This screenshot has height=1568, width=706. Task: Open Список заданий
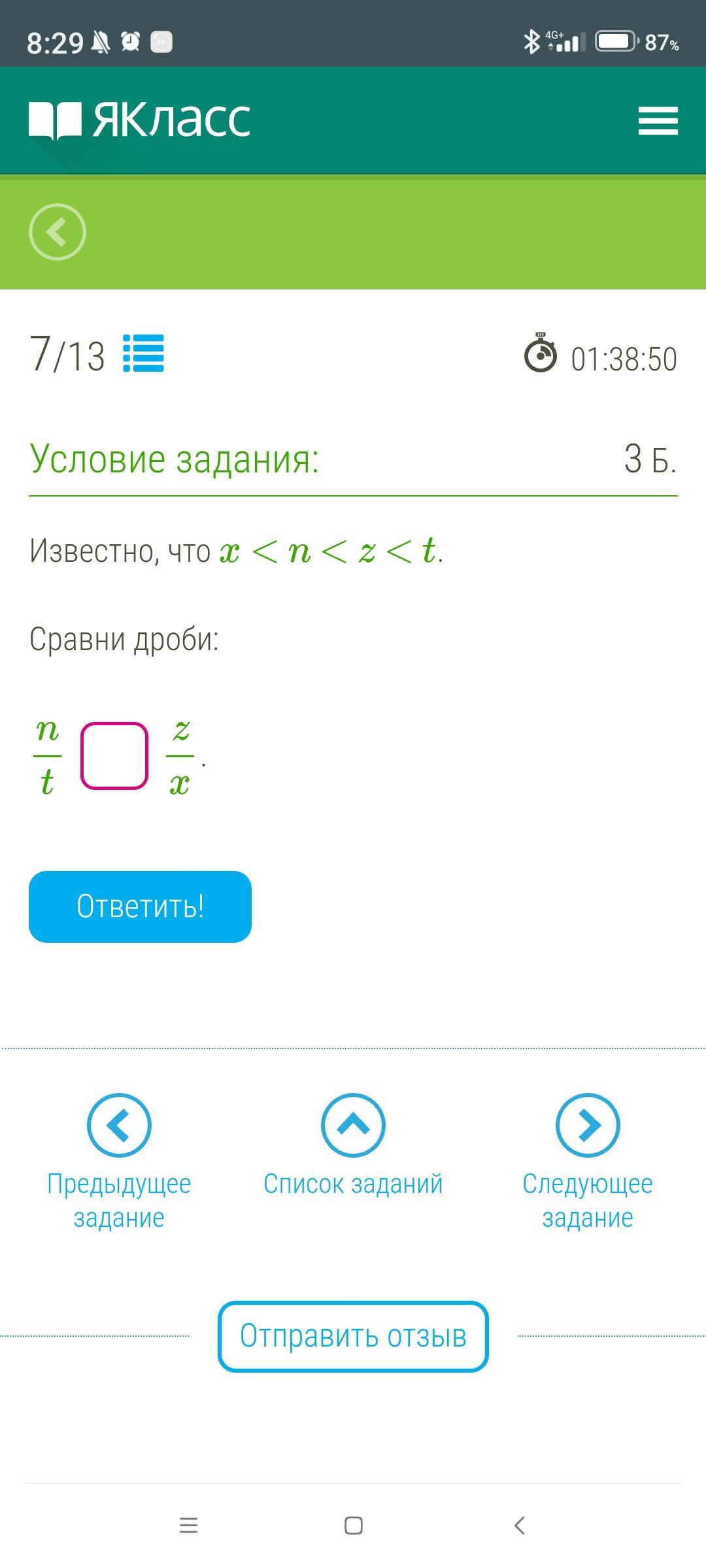[353, 1125]
